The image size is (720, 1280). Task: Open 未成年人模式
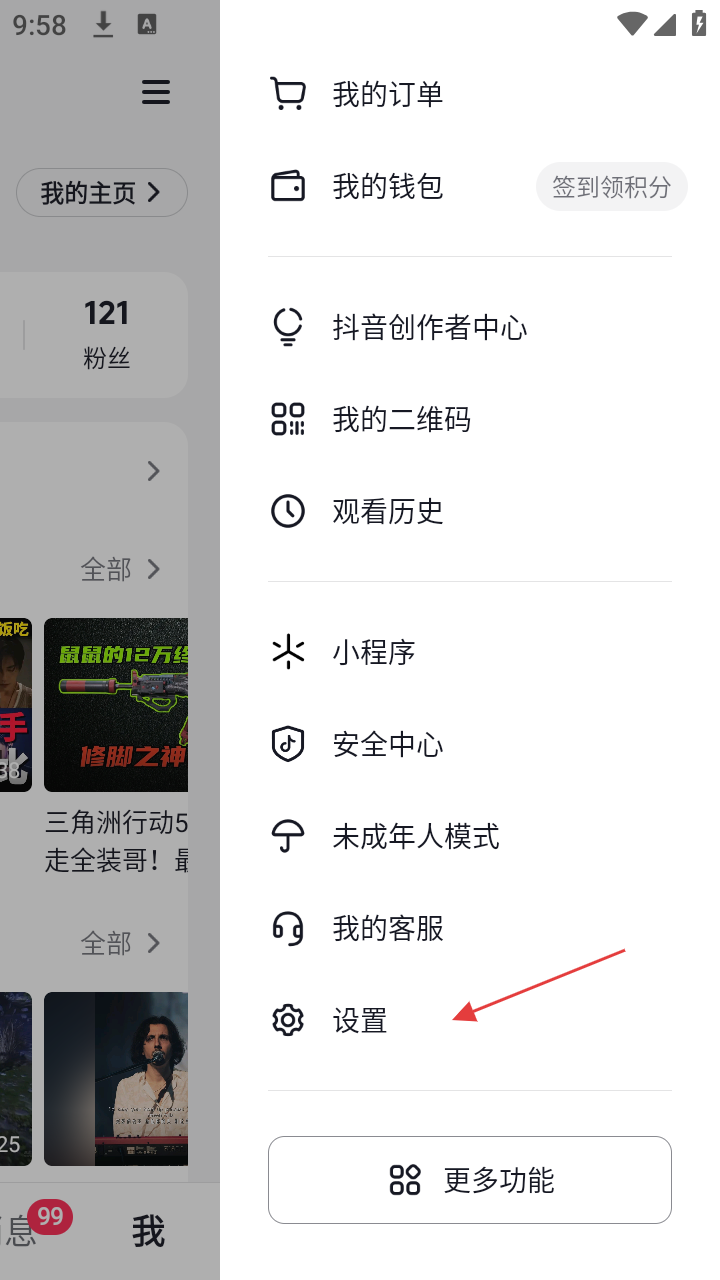pos(415,837)
